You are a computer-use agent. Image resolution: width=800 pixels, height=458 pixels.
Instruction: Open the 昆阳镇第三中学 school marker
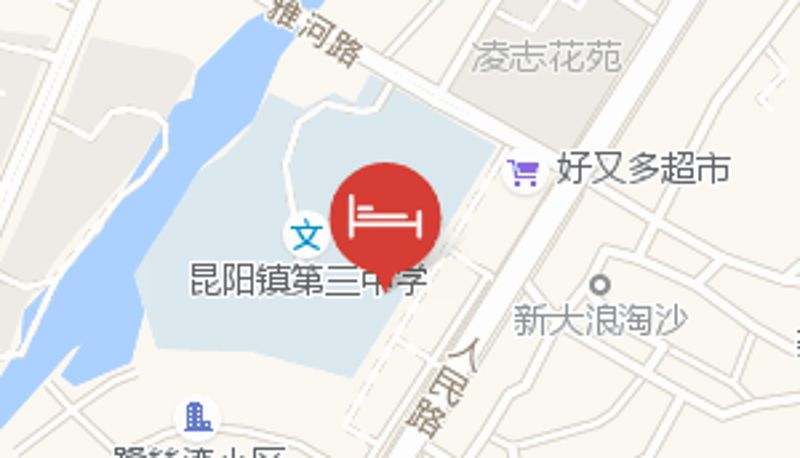pyautogui.click(x=306, y=237)
